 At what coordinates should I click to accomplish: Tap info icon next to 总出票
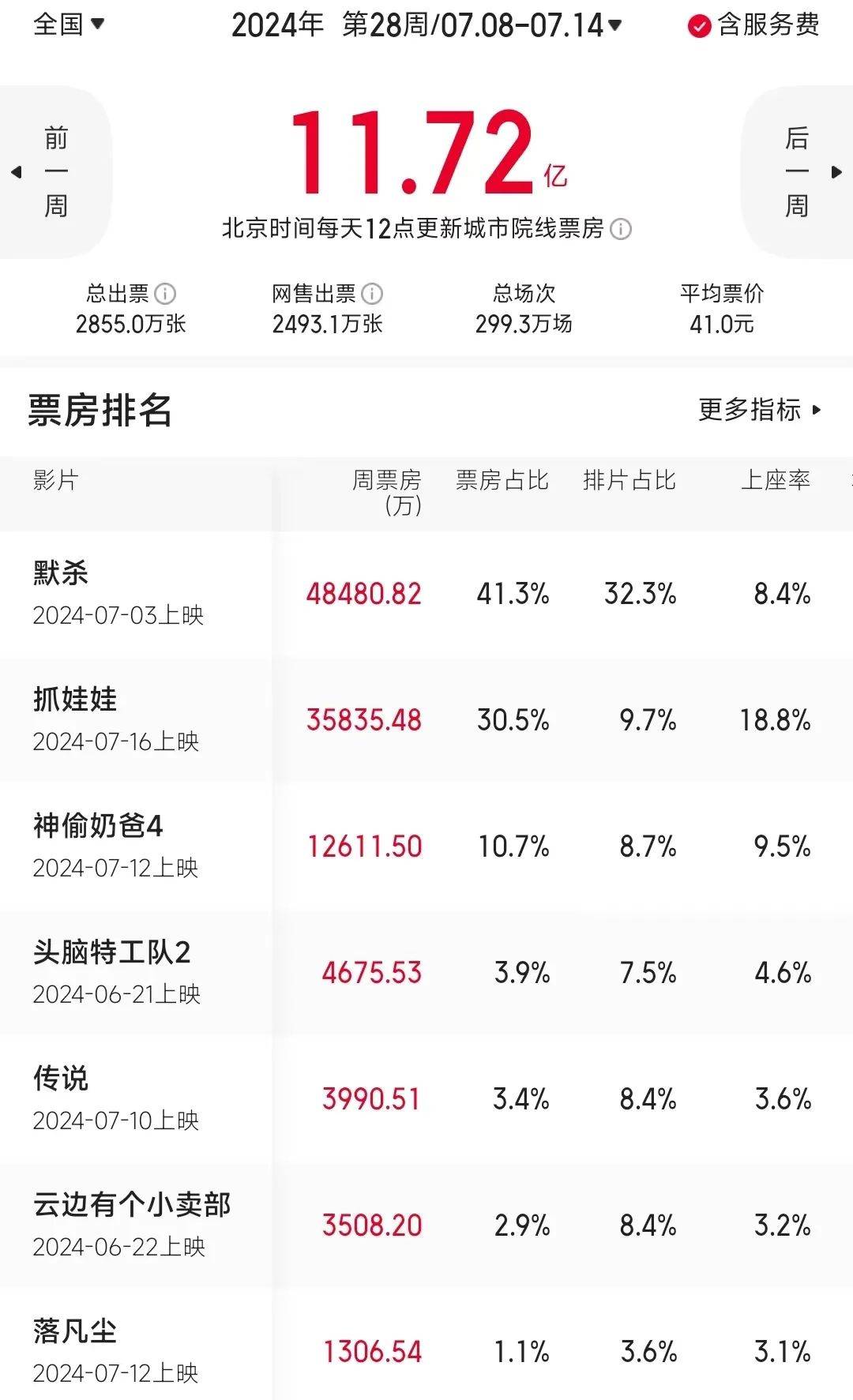(165, 295)
